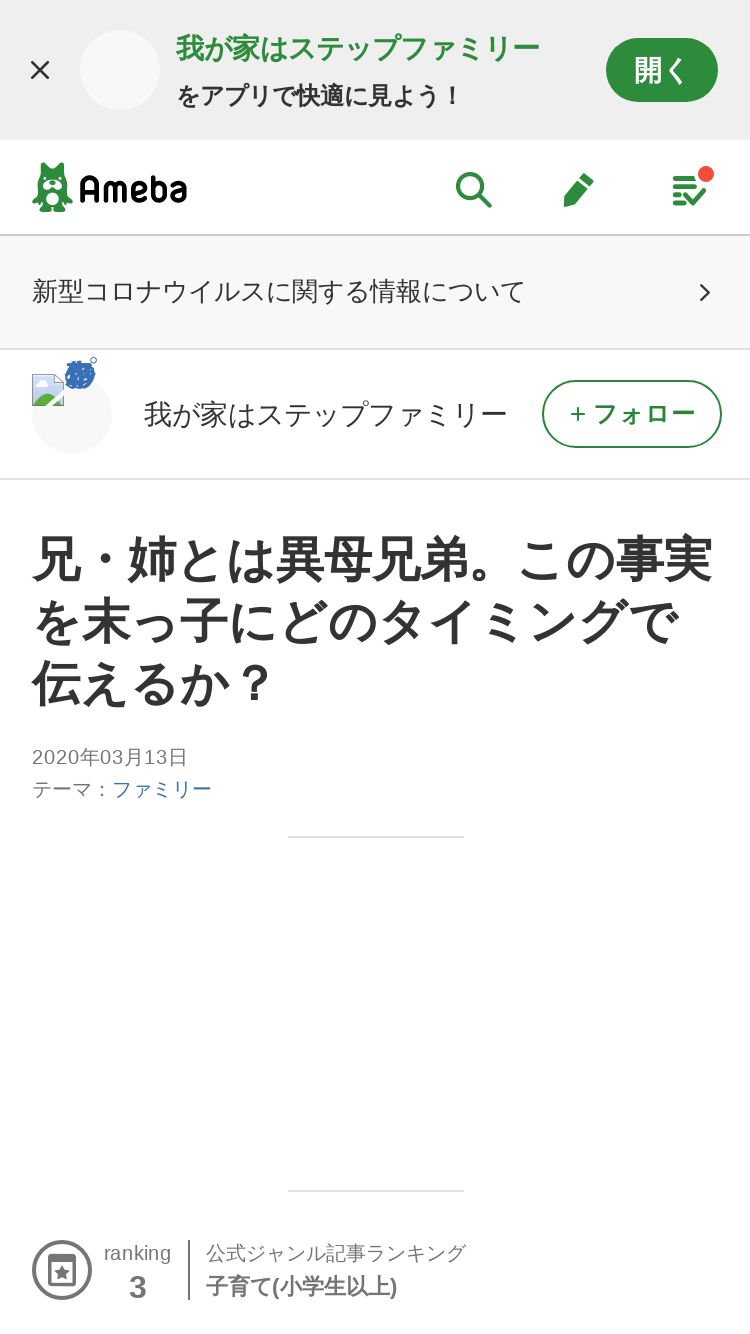Open the blog author's profile picture
Image resolution: width=750 pixels, height=1334 pixels.
point(71,411)
